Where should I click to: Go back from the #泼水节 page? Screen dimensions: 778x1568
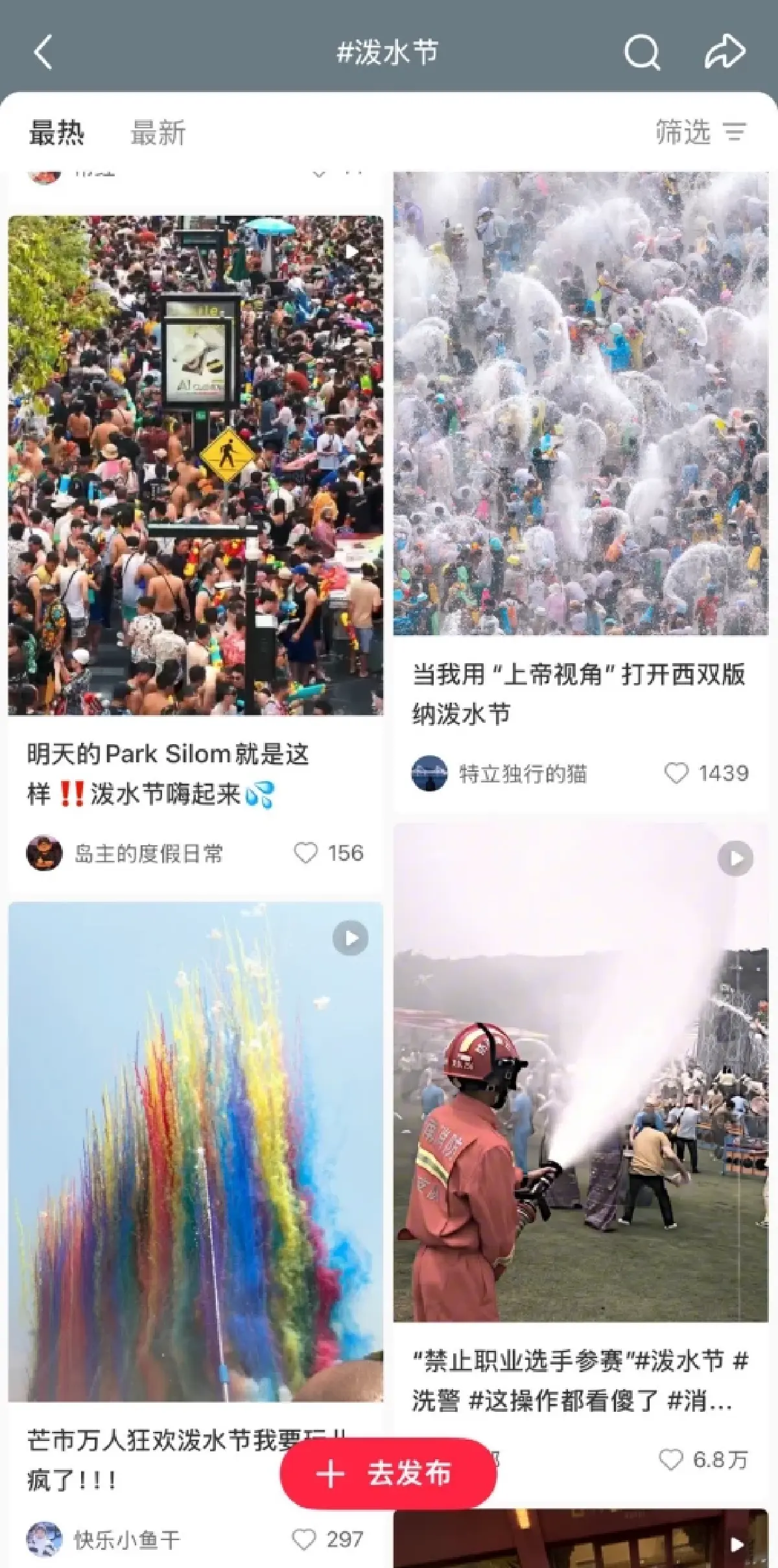pyautogui.click(x=43, y=53)
